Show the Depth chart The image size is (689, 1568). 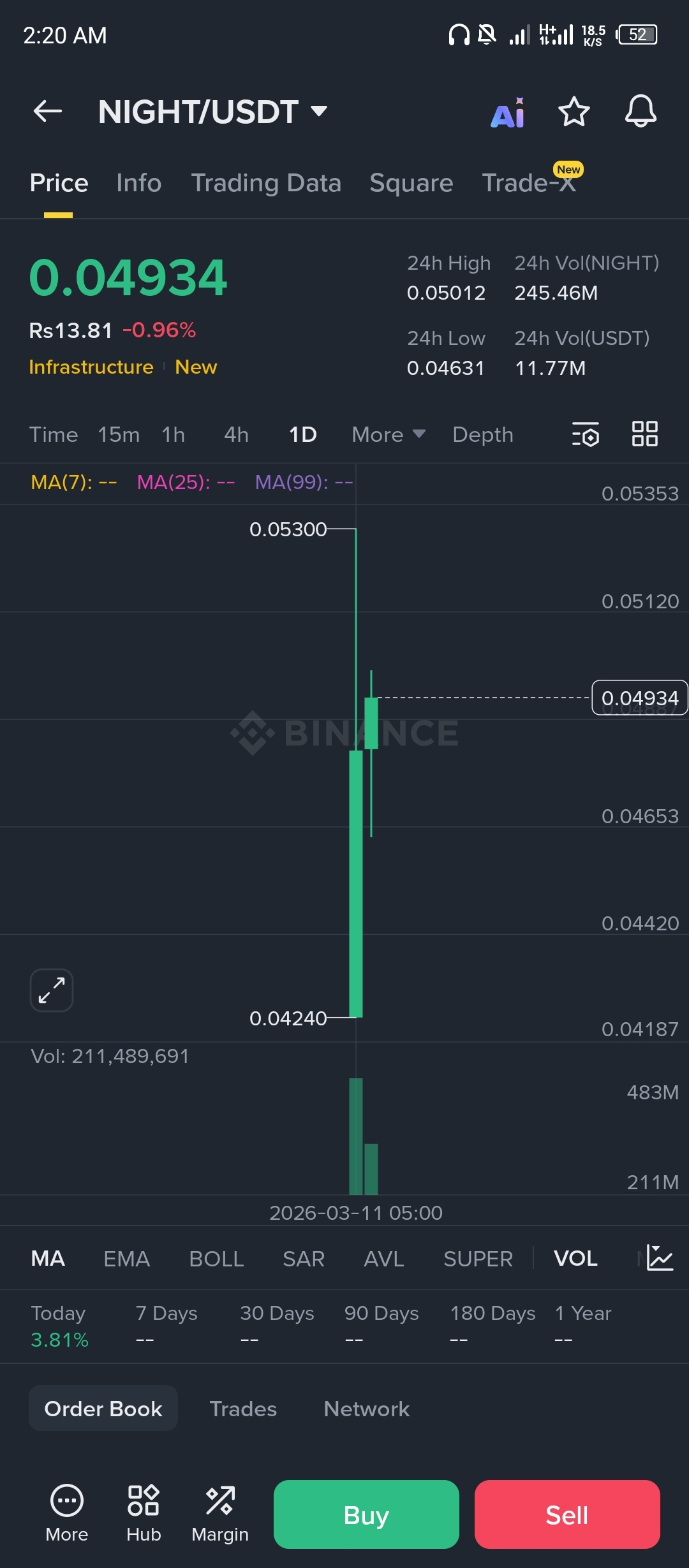tap(482, 435)
